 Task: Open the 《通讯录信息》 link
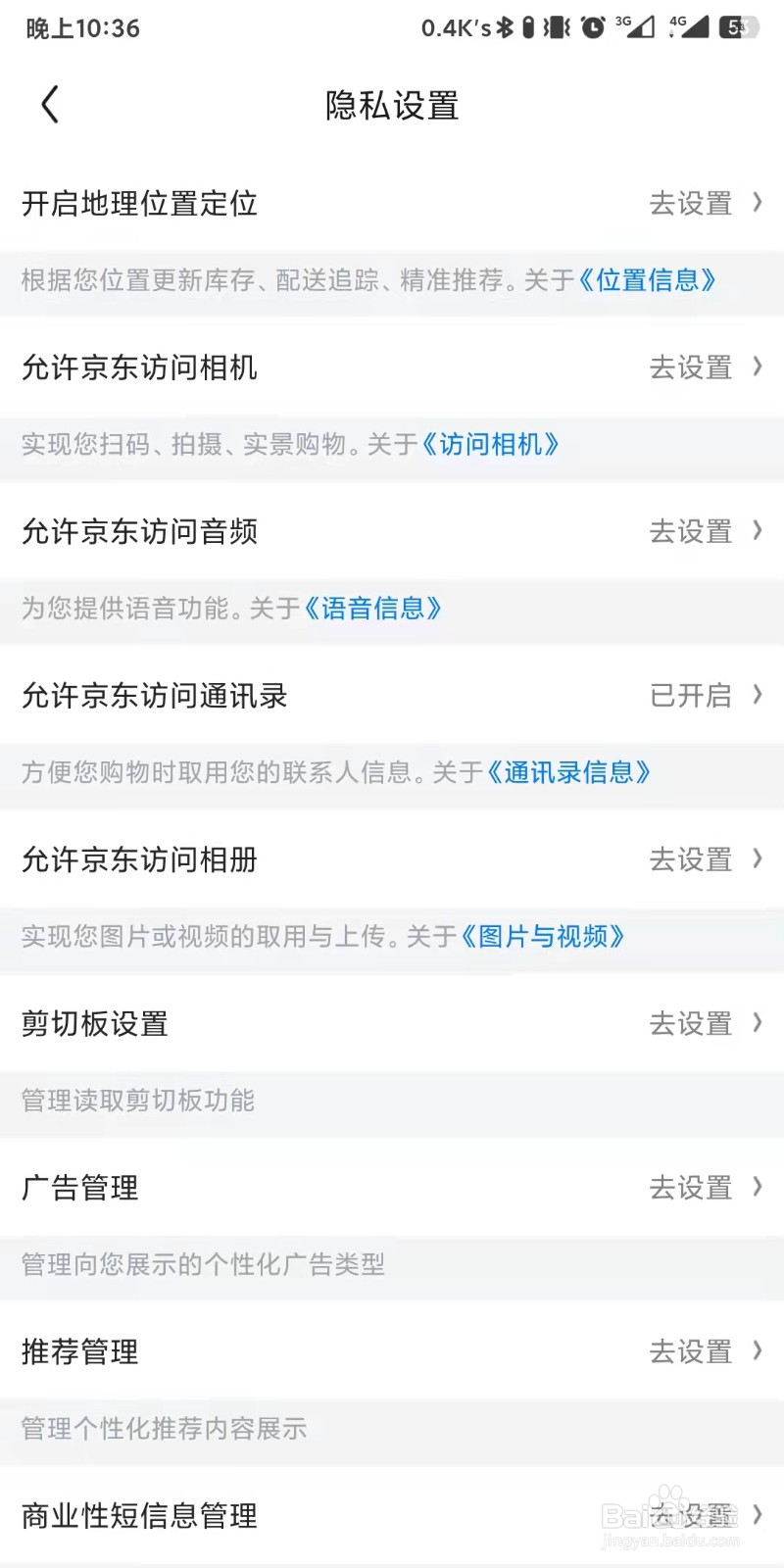pos(570,772)
